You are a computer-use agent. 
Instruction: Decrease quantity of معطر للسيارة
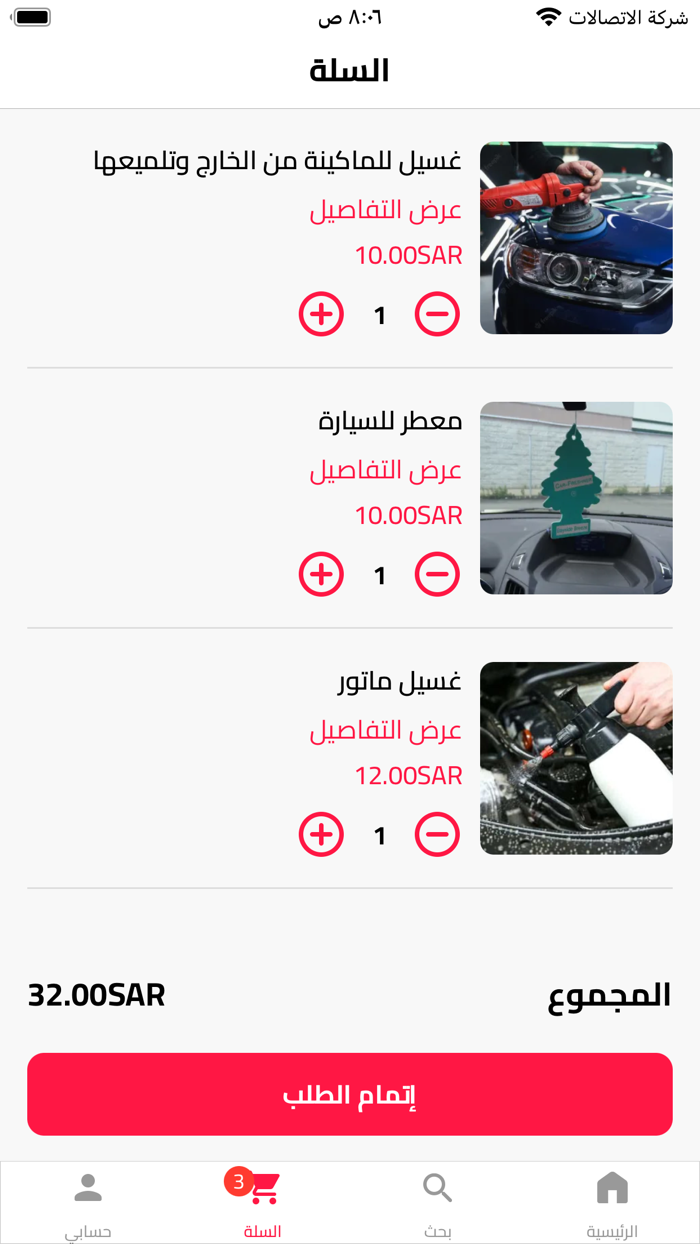tap(437, 574)
